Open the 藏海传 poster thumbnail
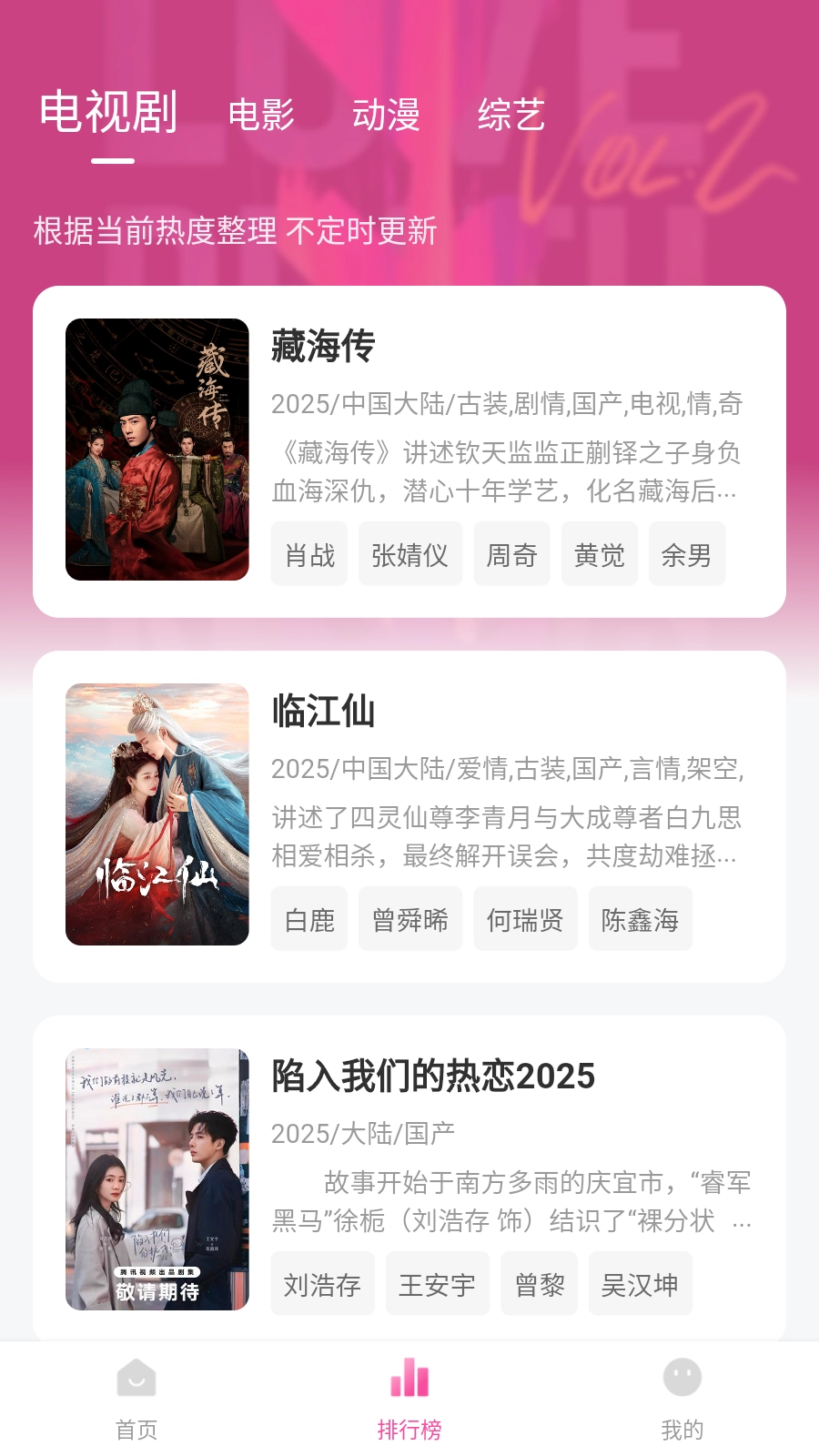 pyautogui.click(x=156, y=449)
